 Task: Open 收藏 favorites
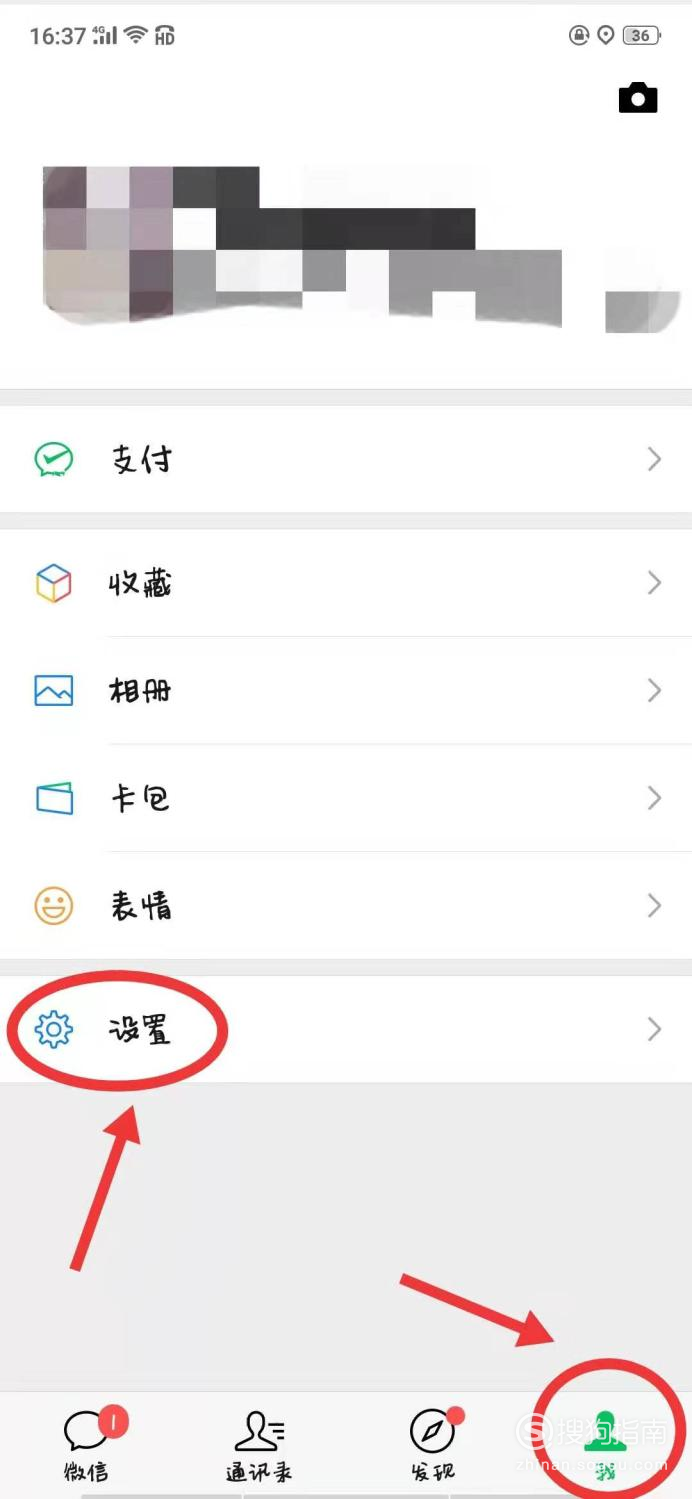[346, 583]
